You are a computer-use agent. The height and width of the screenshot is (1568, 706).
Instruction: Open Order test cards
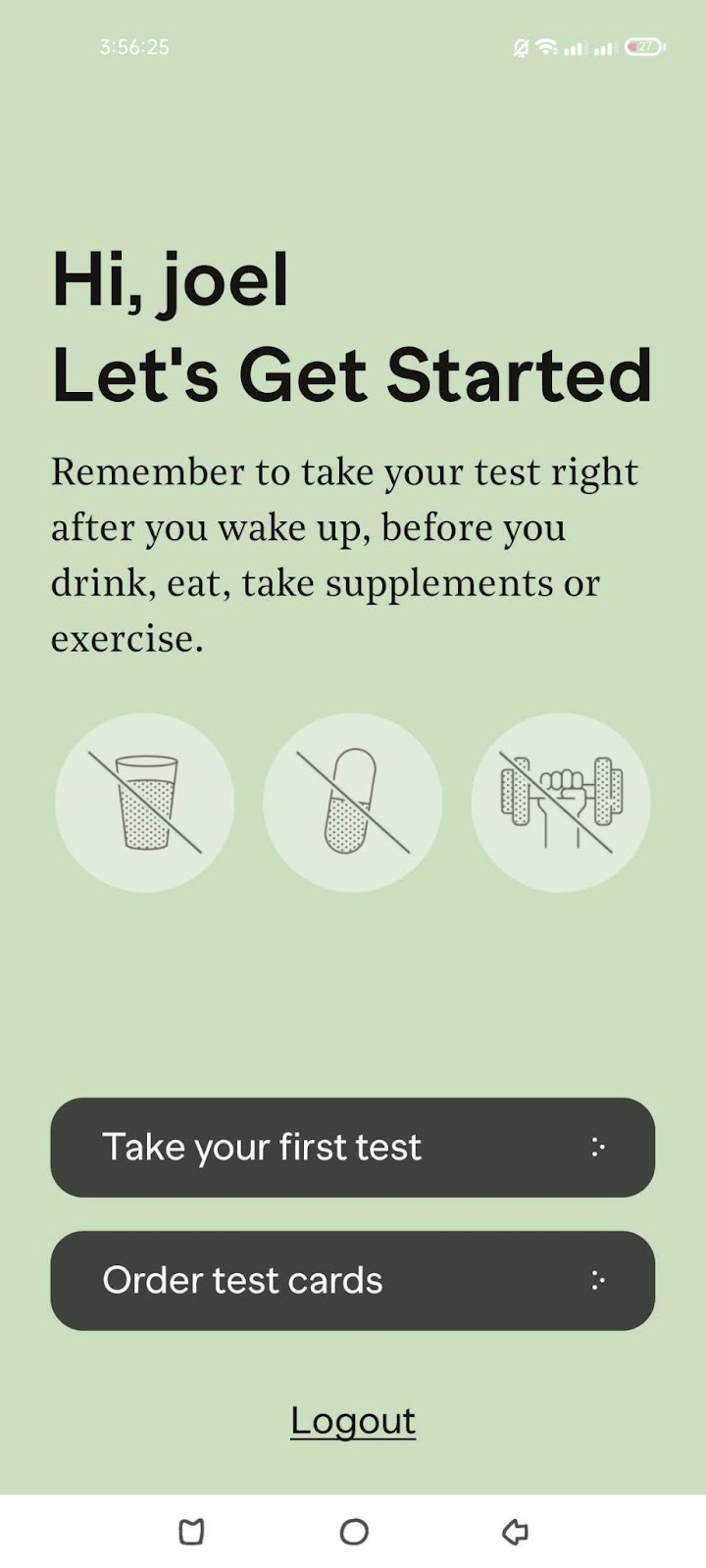click(x=352, y=1280)
